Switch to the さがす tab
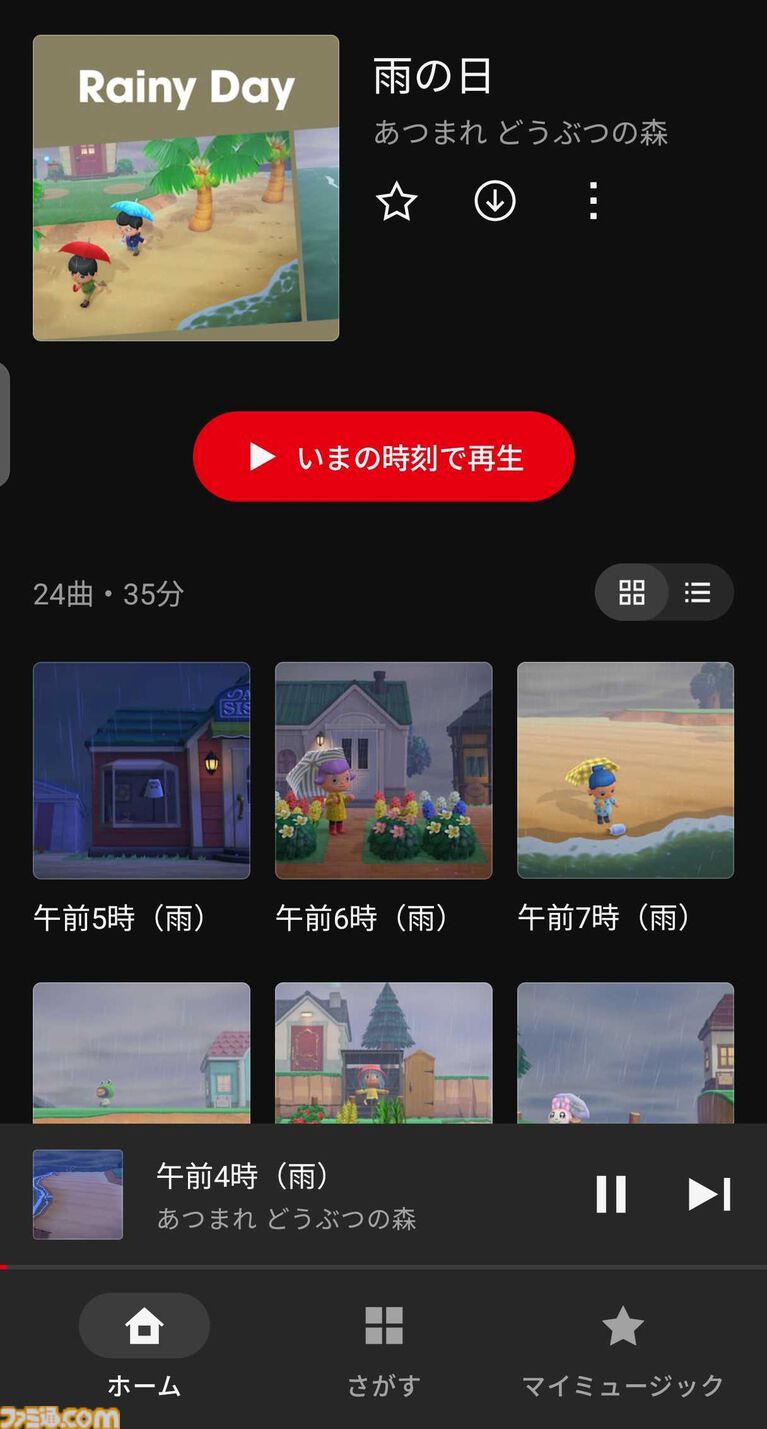 tap(384, 1346)
